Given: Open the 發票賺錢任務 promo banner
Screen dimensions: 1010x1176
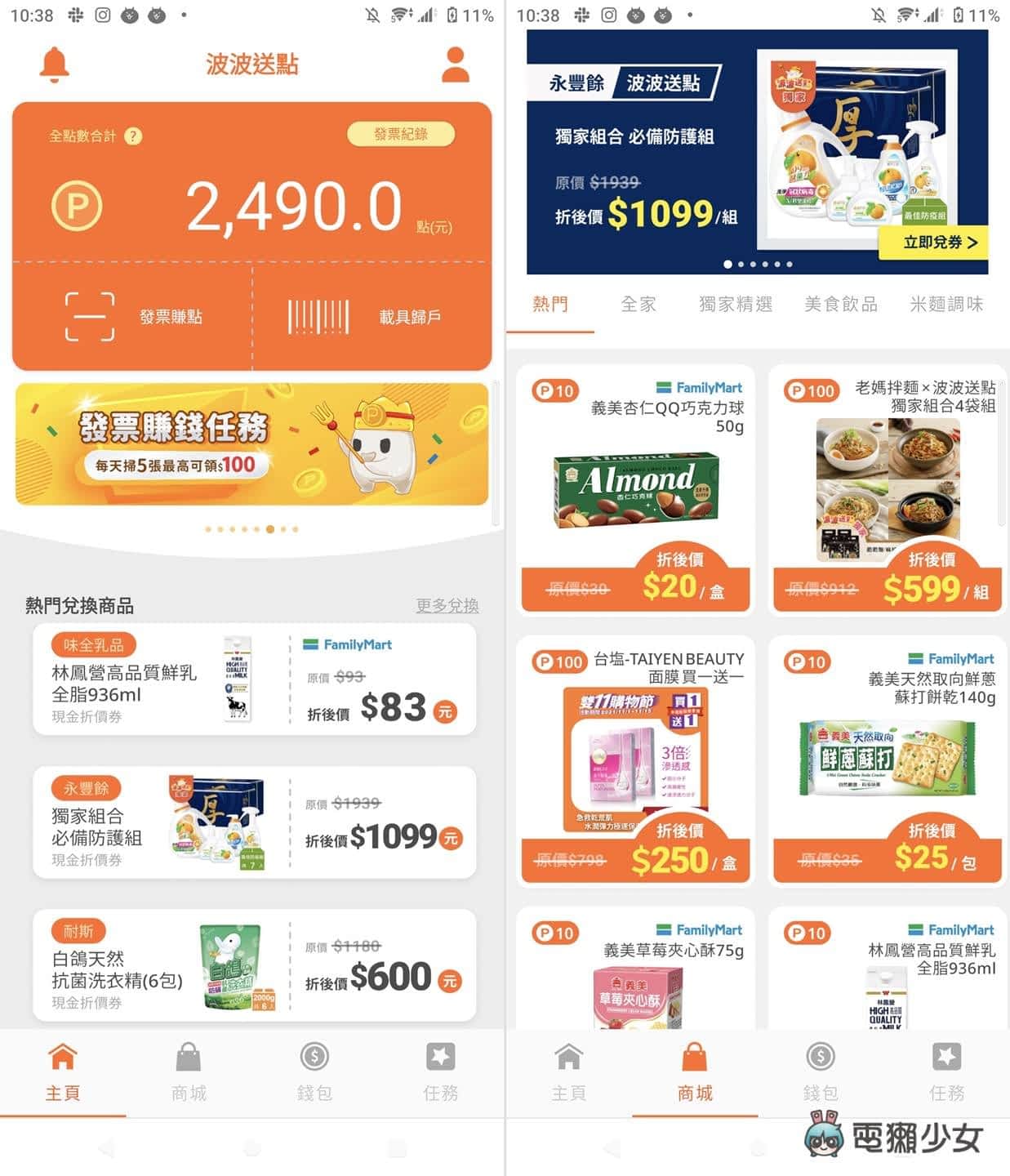Looking at the screenshot, I should 251,444.
